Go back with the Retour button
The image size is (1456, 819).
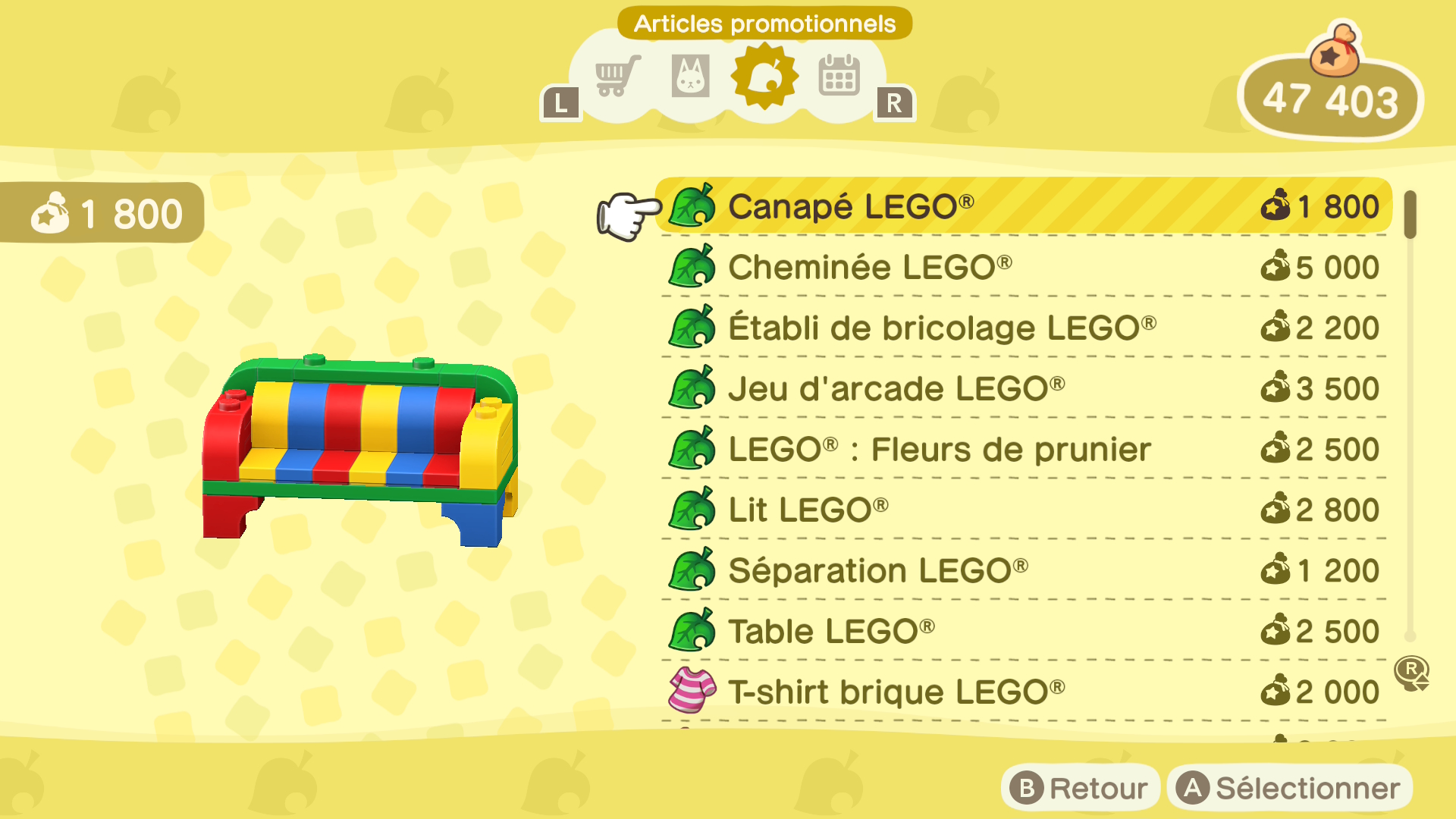(x=1081, y=788)
